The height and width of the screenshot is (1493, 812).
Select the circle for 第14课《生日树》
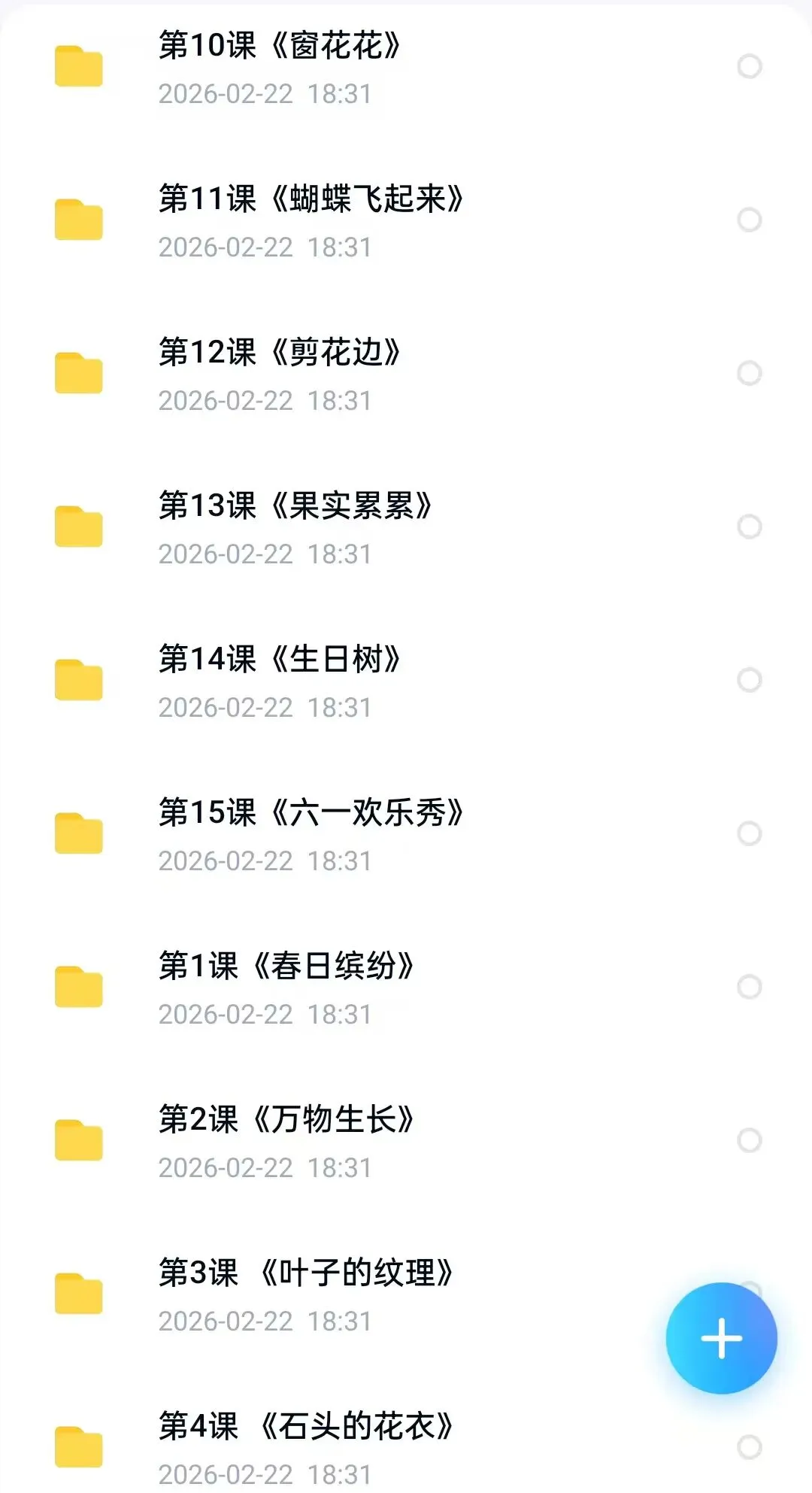point(750,680)
